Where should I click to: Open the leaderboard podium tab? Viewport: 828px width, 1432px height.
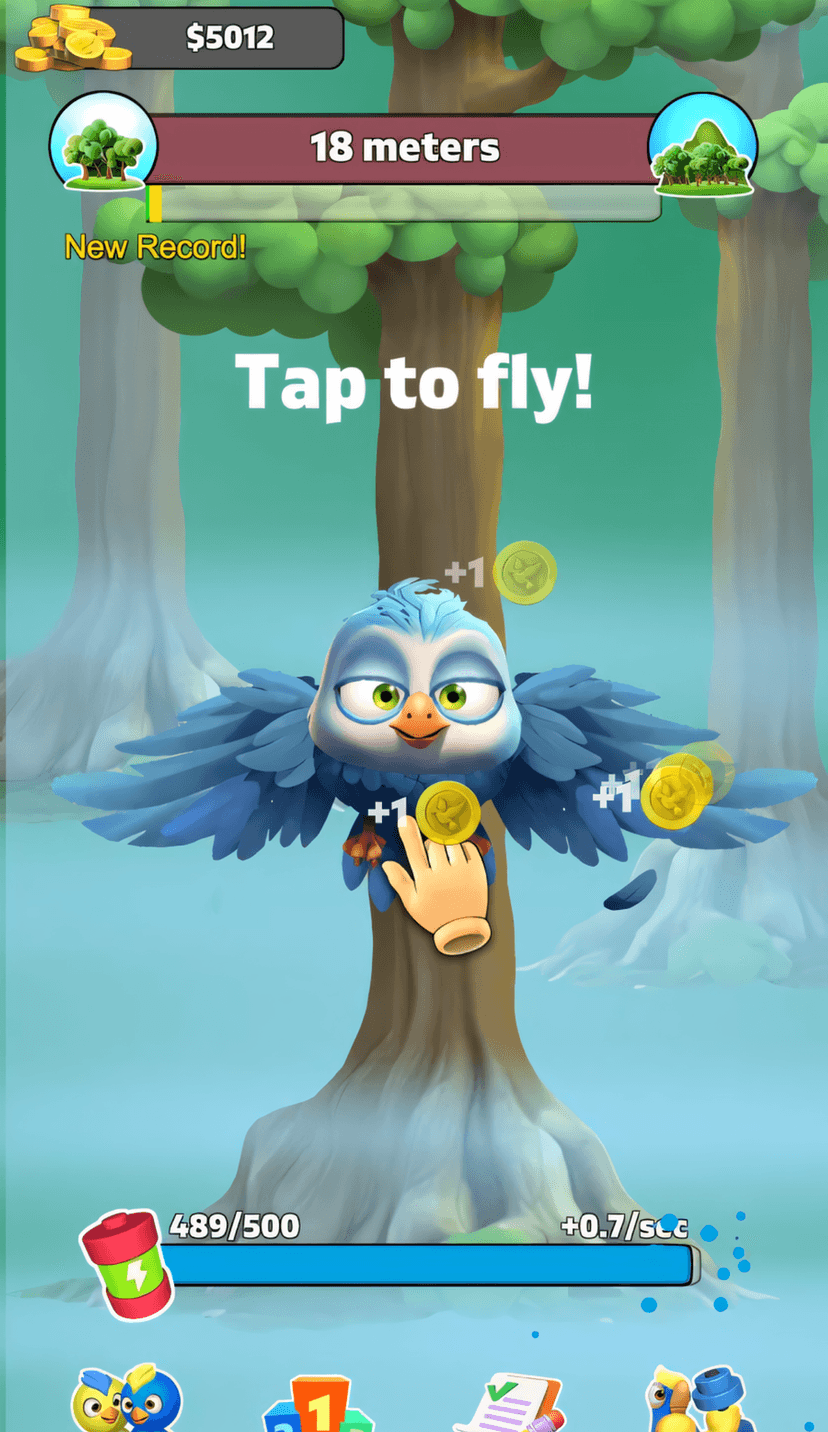point(317,1405)
